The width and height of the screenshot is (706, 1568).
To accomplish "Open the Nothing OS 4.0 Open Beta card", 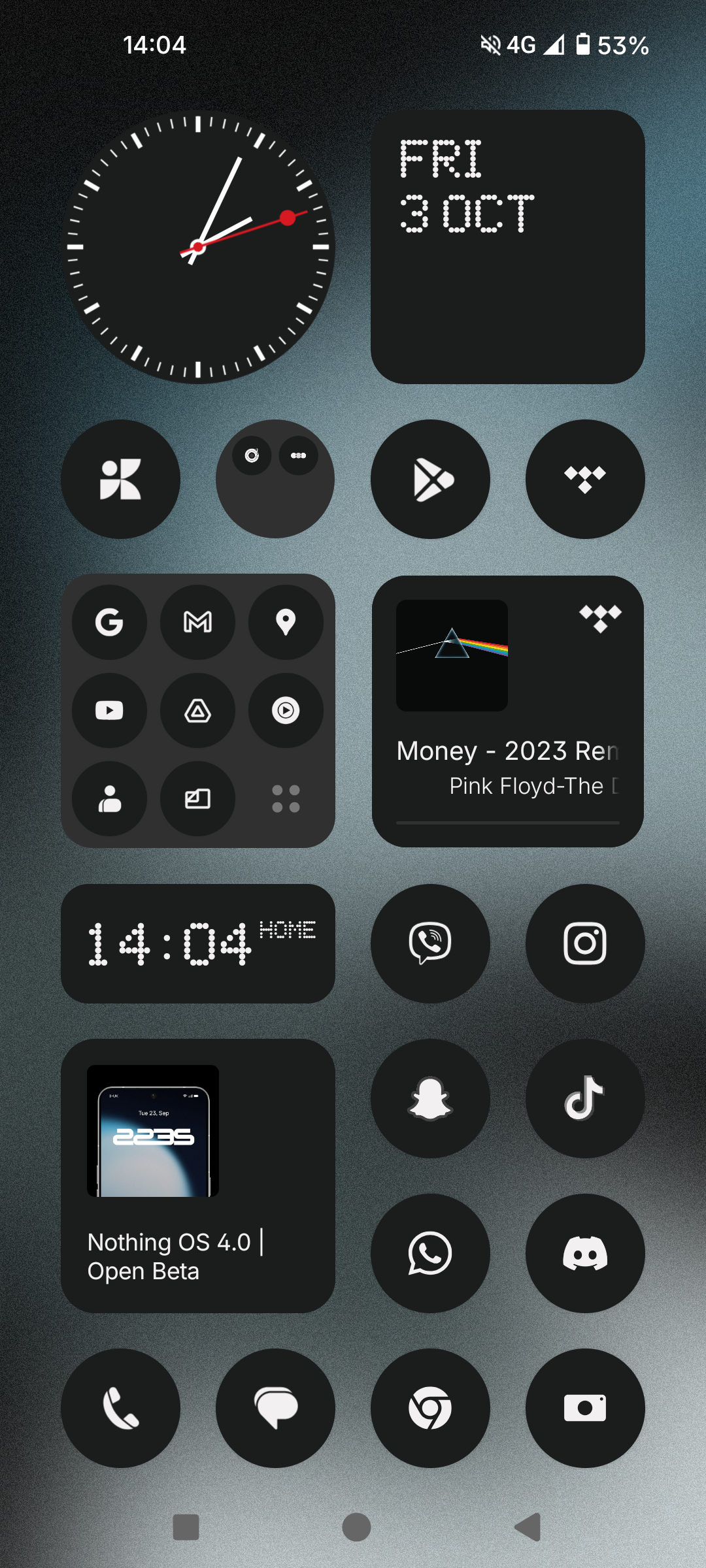I will tap(197, 1176).
